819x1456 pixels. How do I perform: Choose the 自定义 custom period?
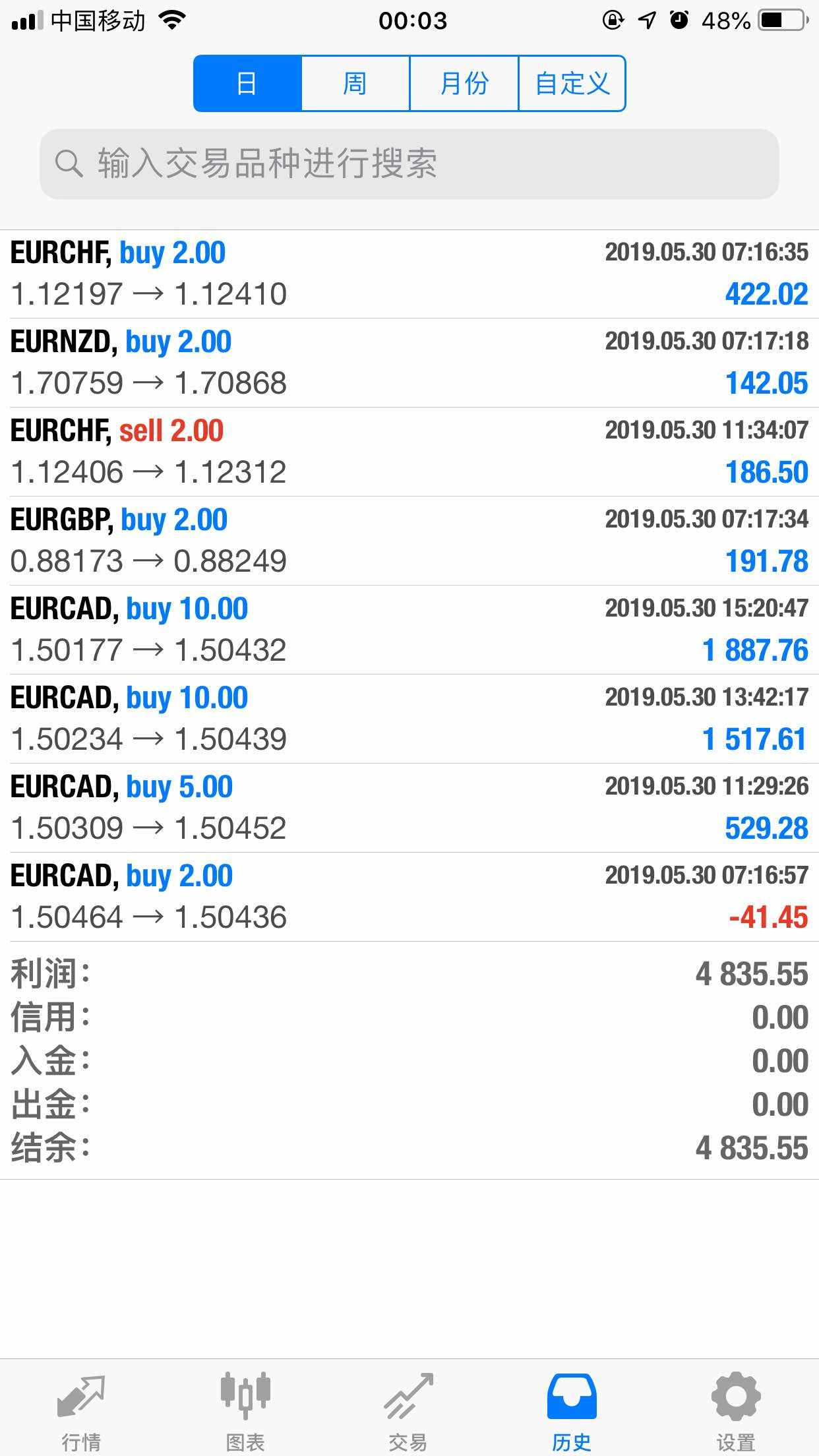point(572,84)
